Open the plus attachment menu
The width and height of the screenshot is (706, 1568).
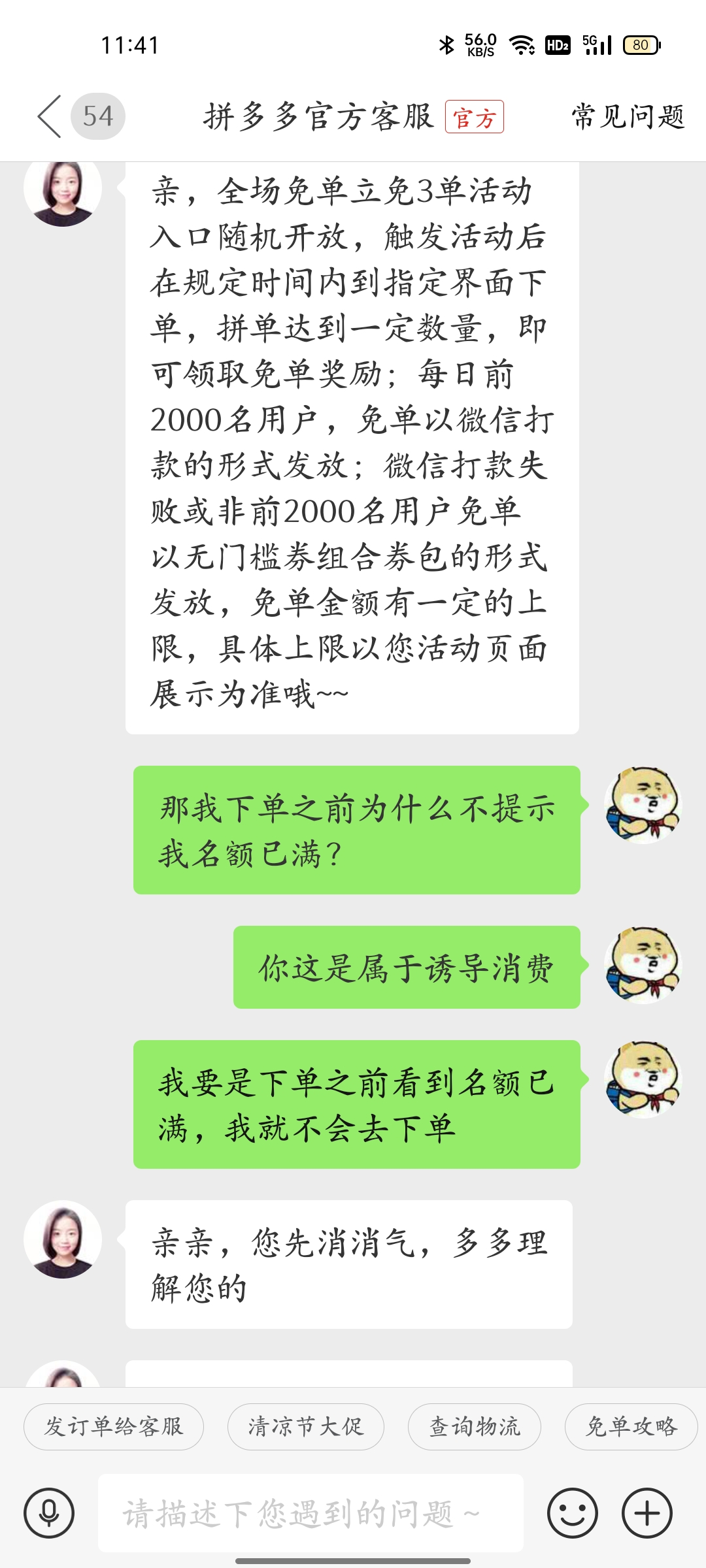647,1513
